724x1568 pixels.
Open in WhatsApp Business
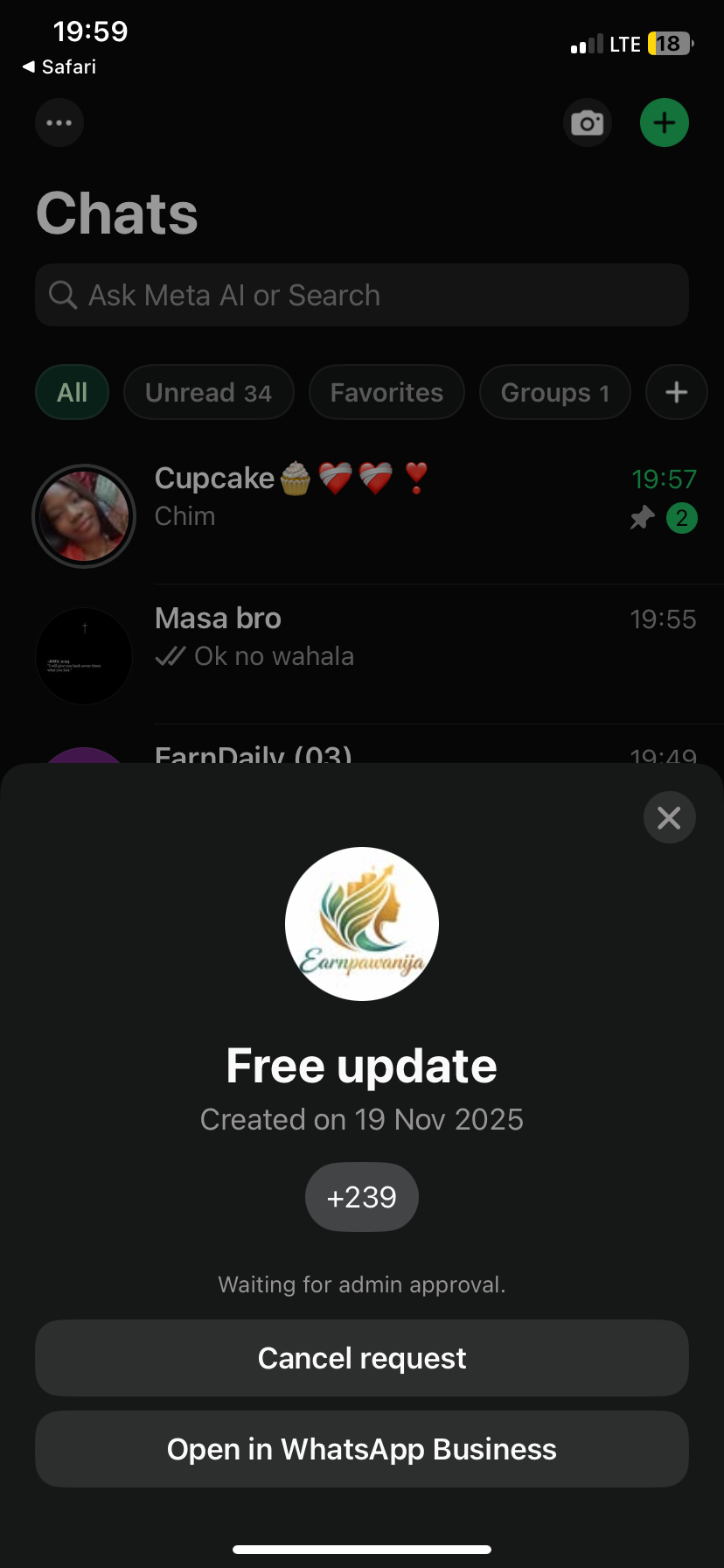pyautogui.click(x=362, y=1449)
